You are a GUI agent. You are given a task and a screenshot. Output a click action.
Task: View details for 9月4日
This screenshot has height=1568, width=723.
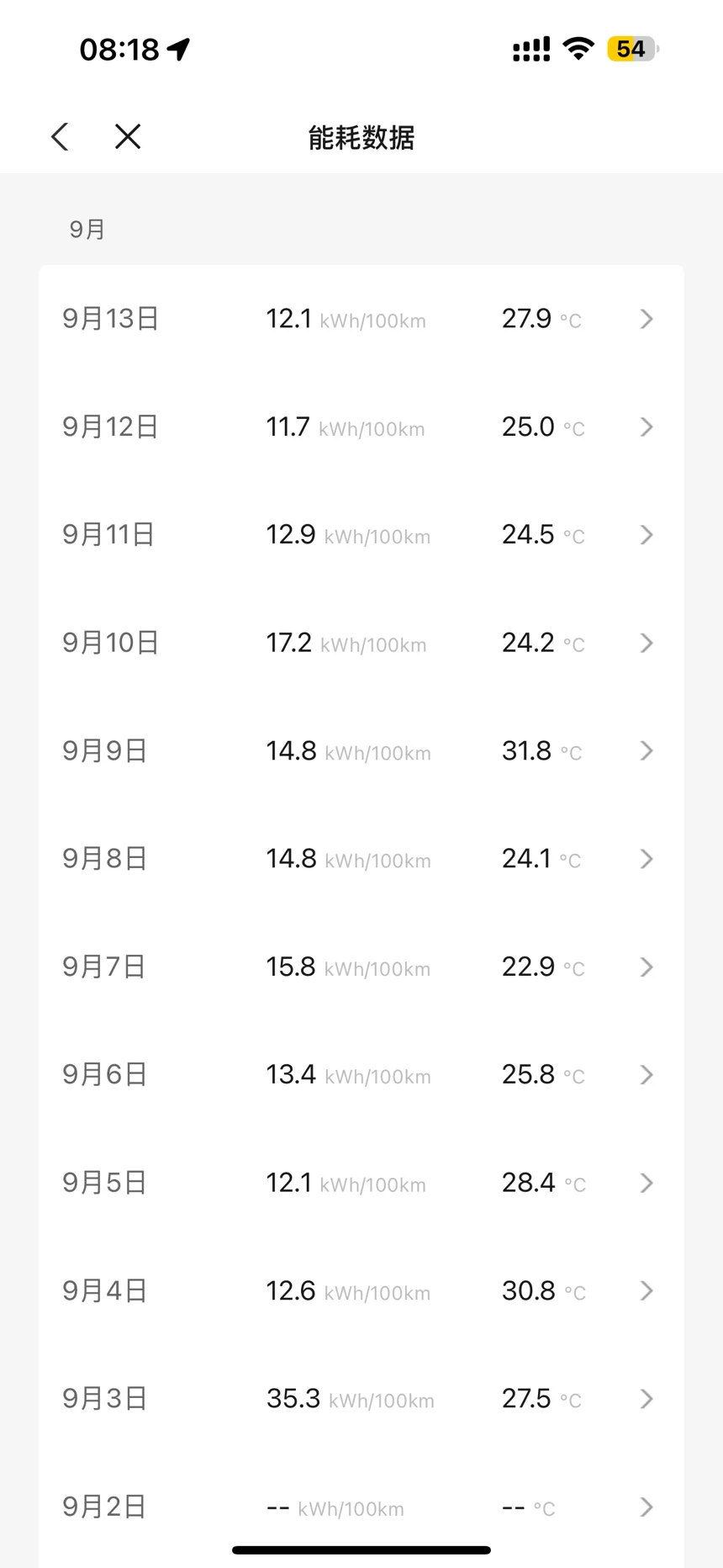coord(361,1290)
